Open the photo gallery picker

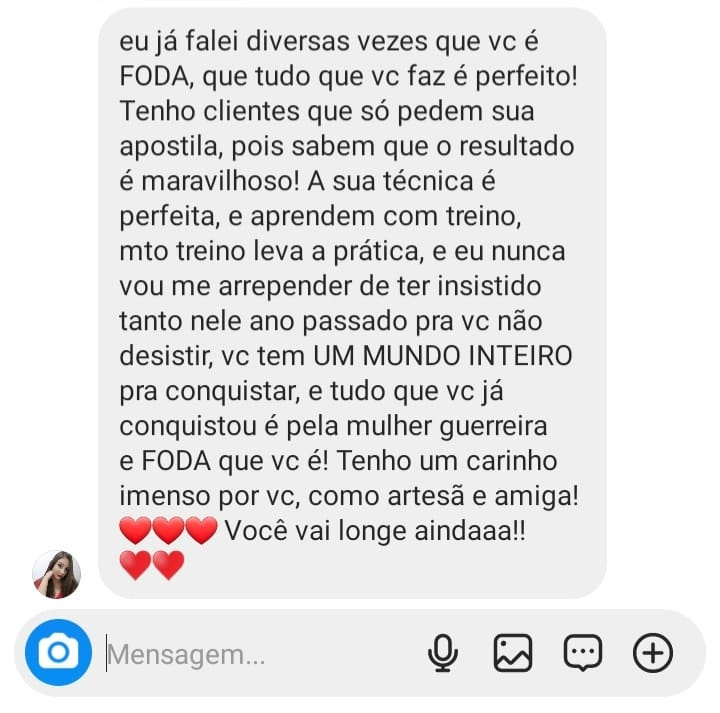[x=513, y=654]
